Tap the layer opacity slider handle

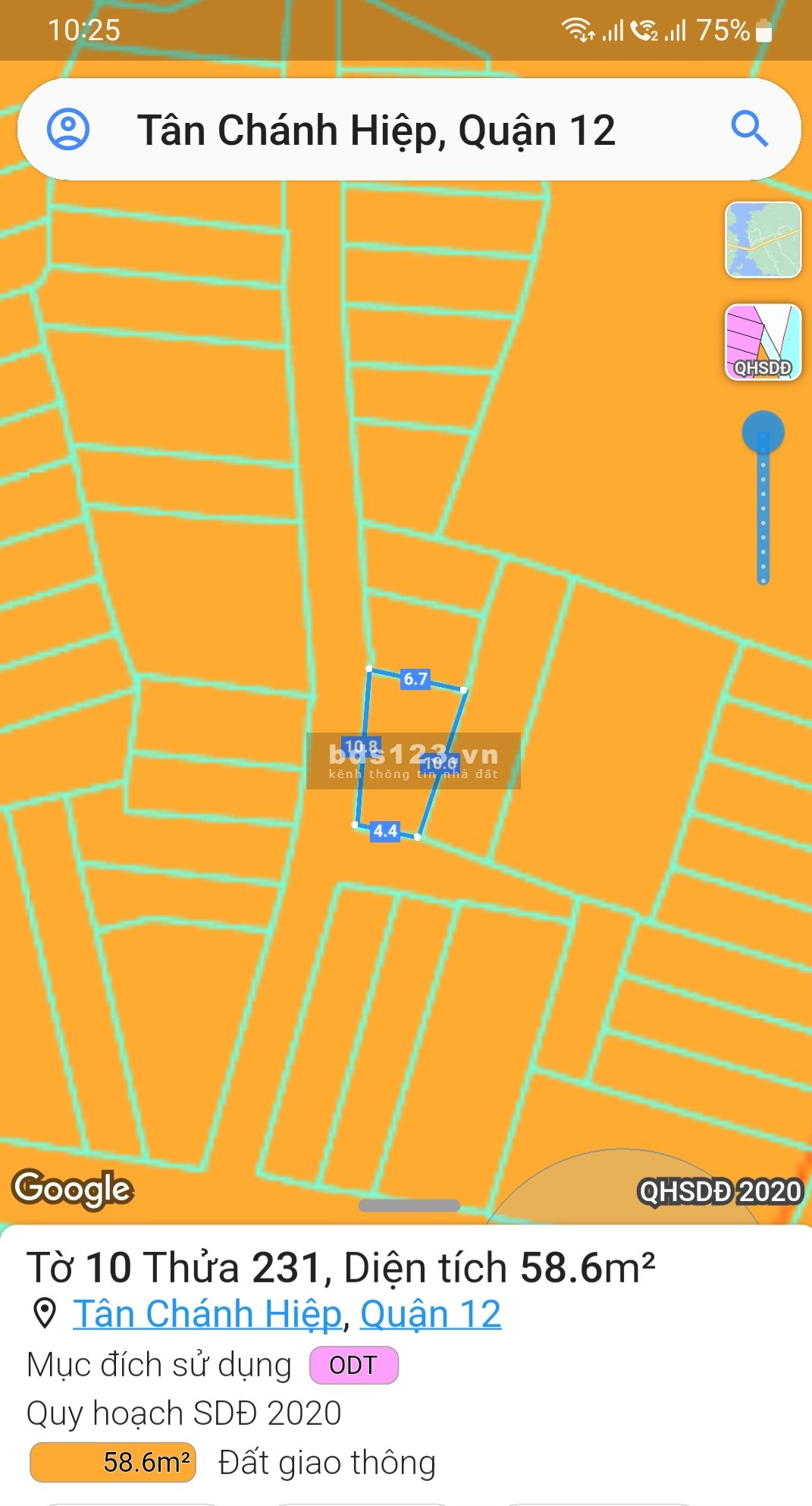[763, 432]
